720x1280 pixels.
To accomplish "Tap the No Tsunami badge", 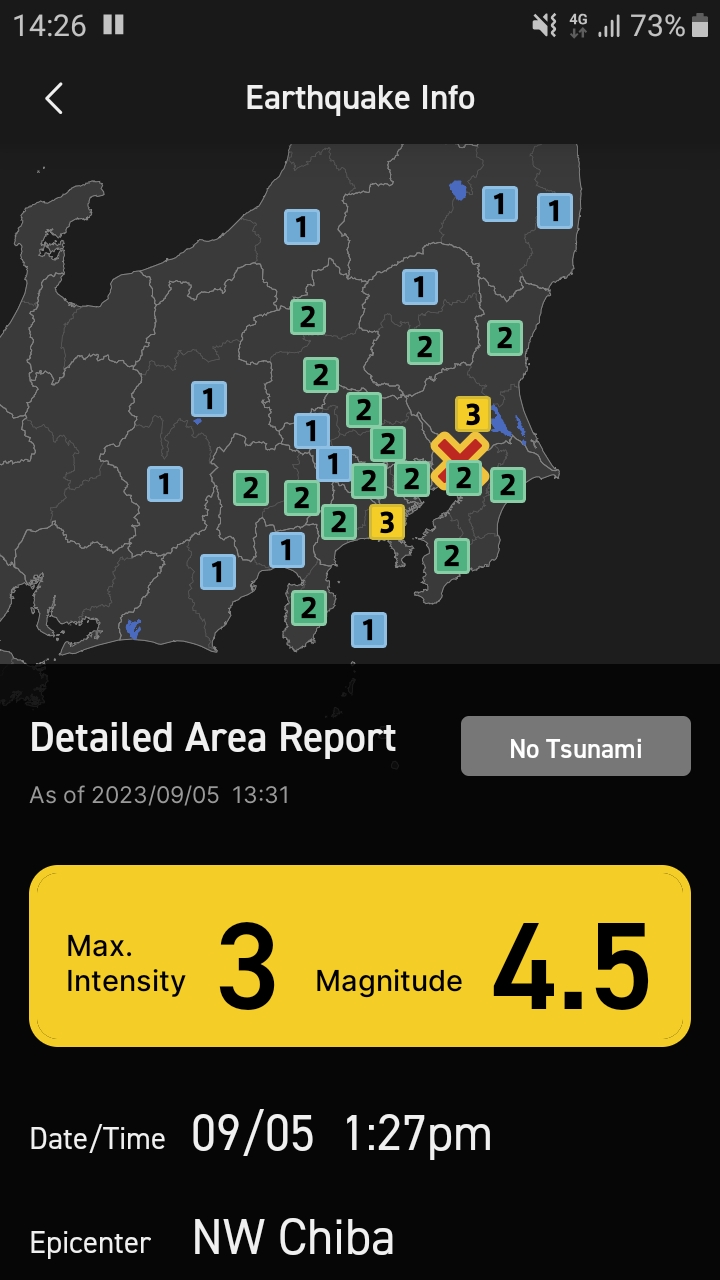I will 576,746.
